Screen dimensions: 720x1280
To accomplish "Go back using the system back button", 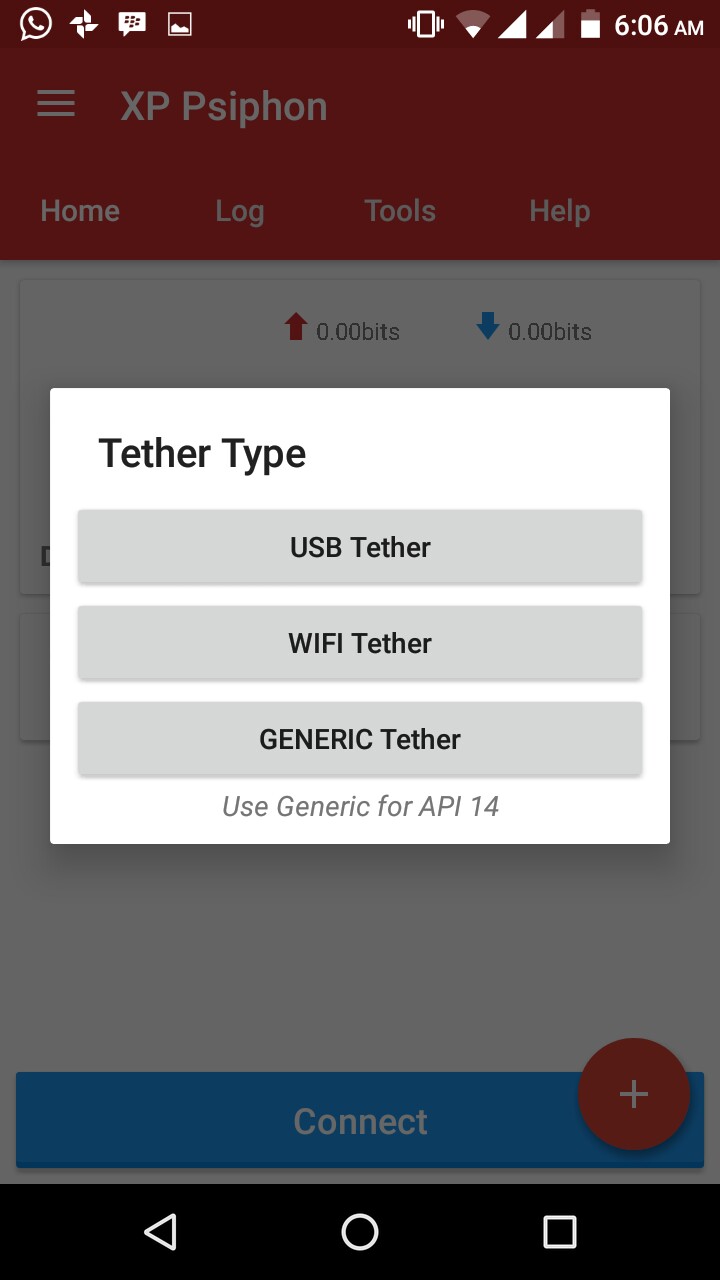I will [x=160, y=1232].
